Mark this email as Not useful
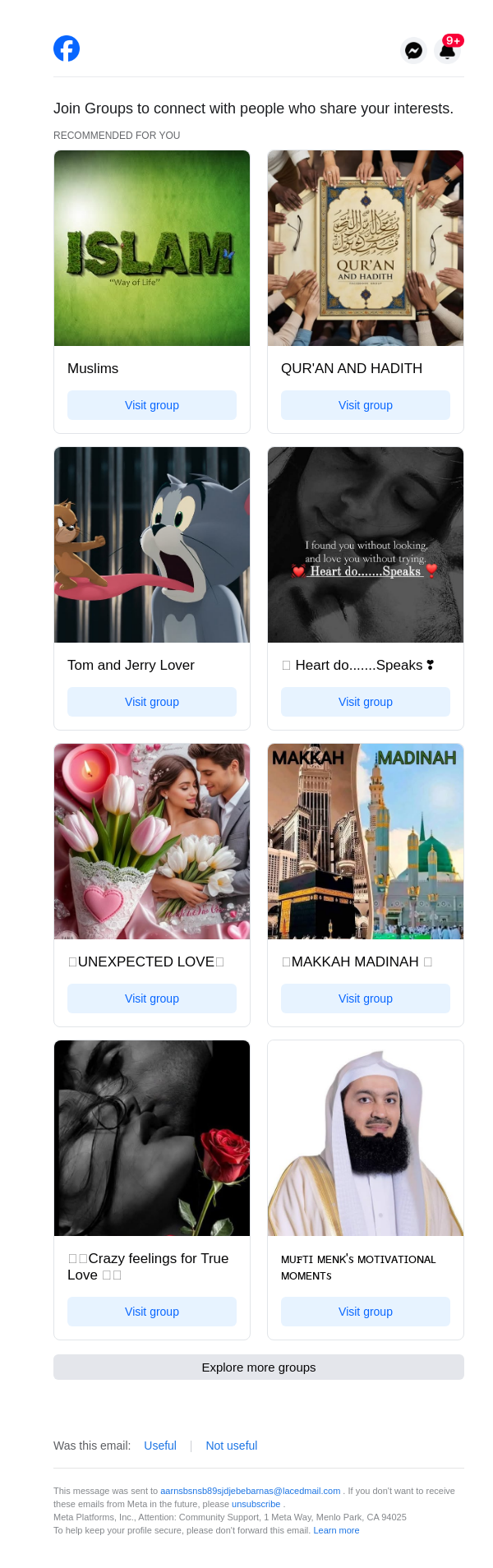Viewport: 493px width, 1568px height. 232,1446
